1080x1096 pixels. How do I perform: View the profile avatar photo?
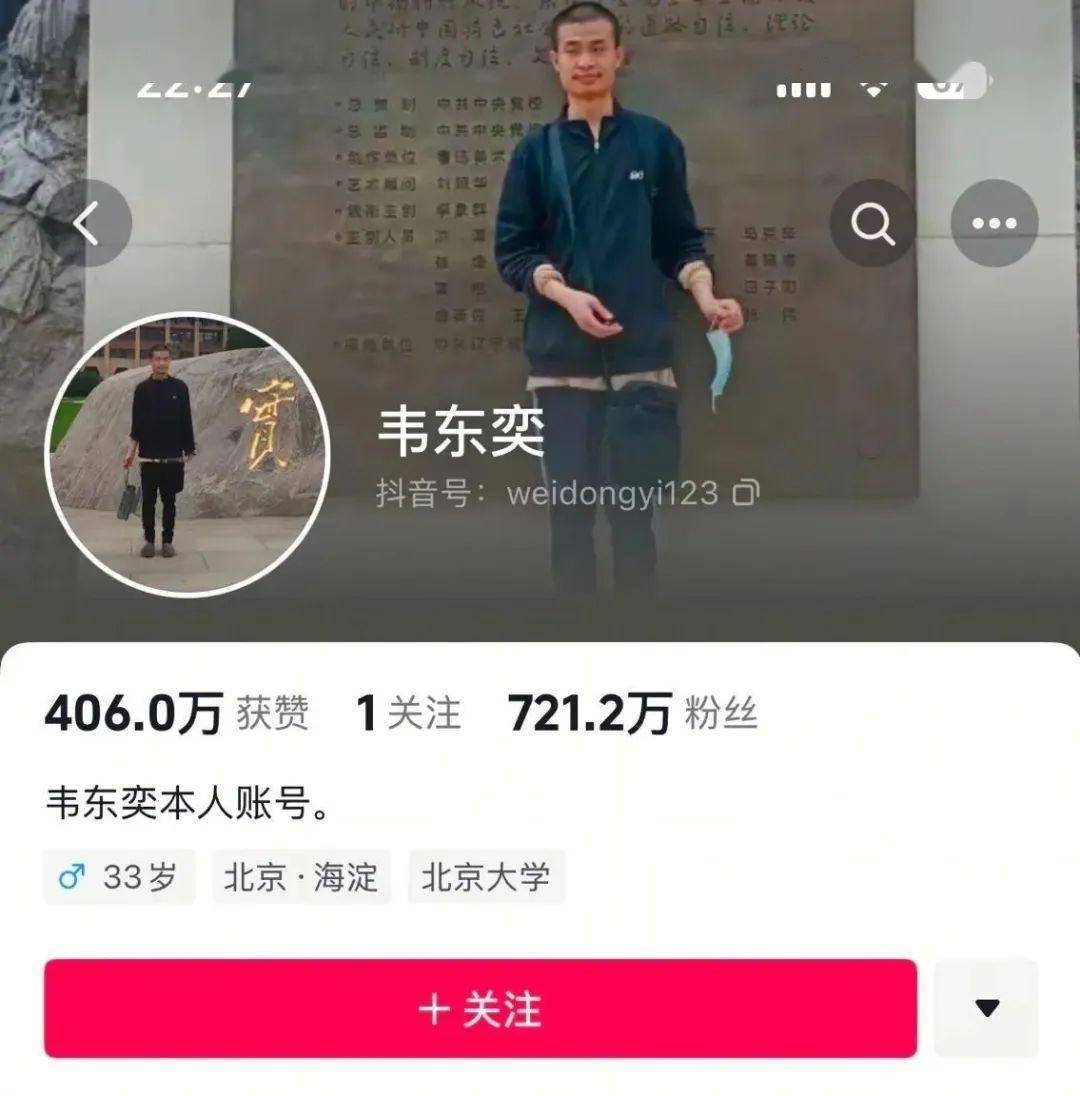coord(188,456)
